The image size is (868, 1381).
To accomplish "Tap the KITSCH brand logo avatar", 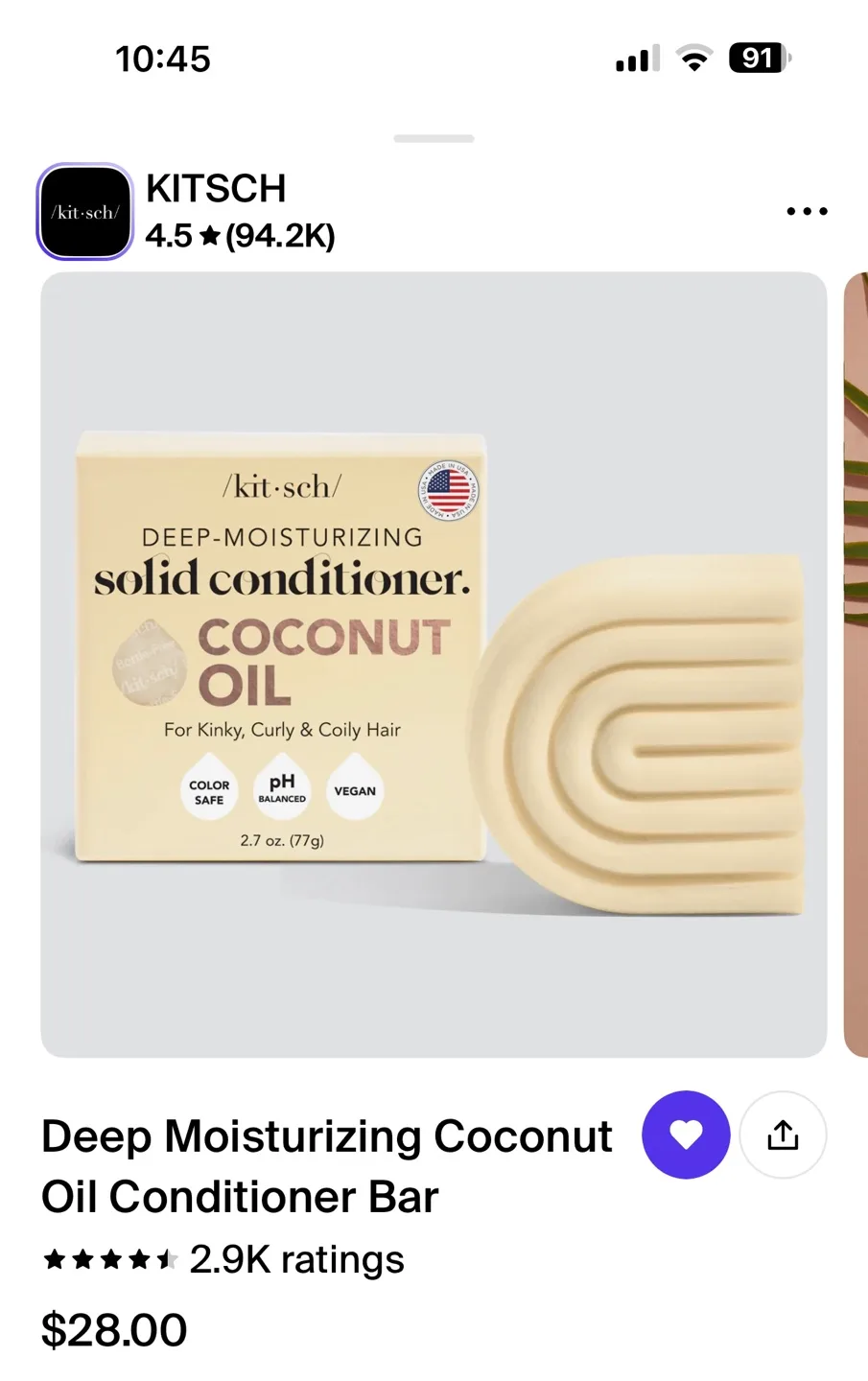I will coord(84,211).
